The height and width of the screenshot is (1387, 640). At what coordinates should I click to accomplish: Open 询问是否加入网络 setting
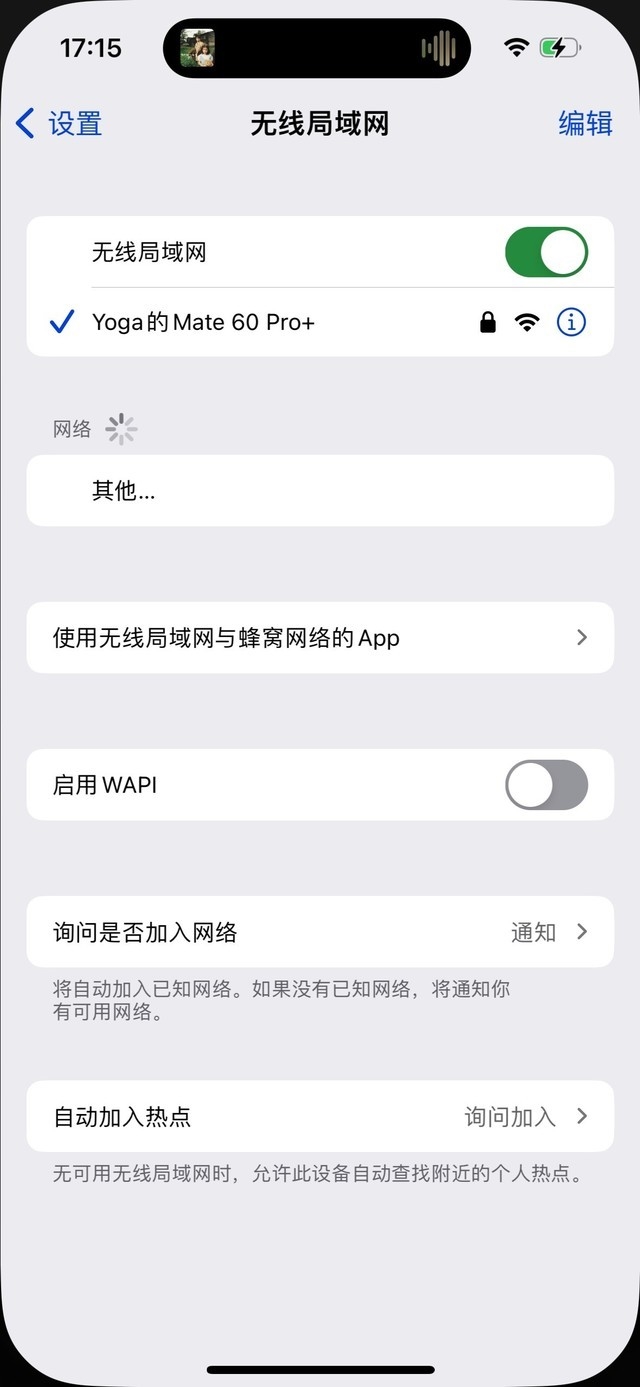[x=320, y=932]
